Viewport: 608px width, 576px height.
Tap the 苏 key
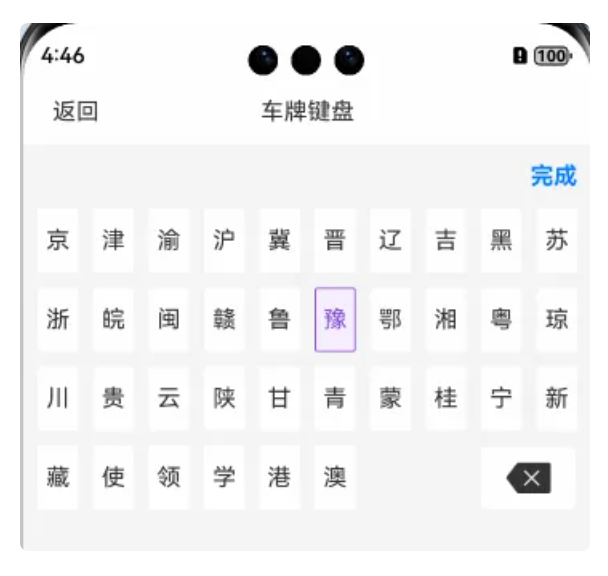[x=556, y=240]
